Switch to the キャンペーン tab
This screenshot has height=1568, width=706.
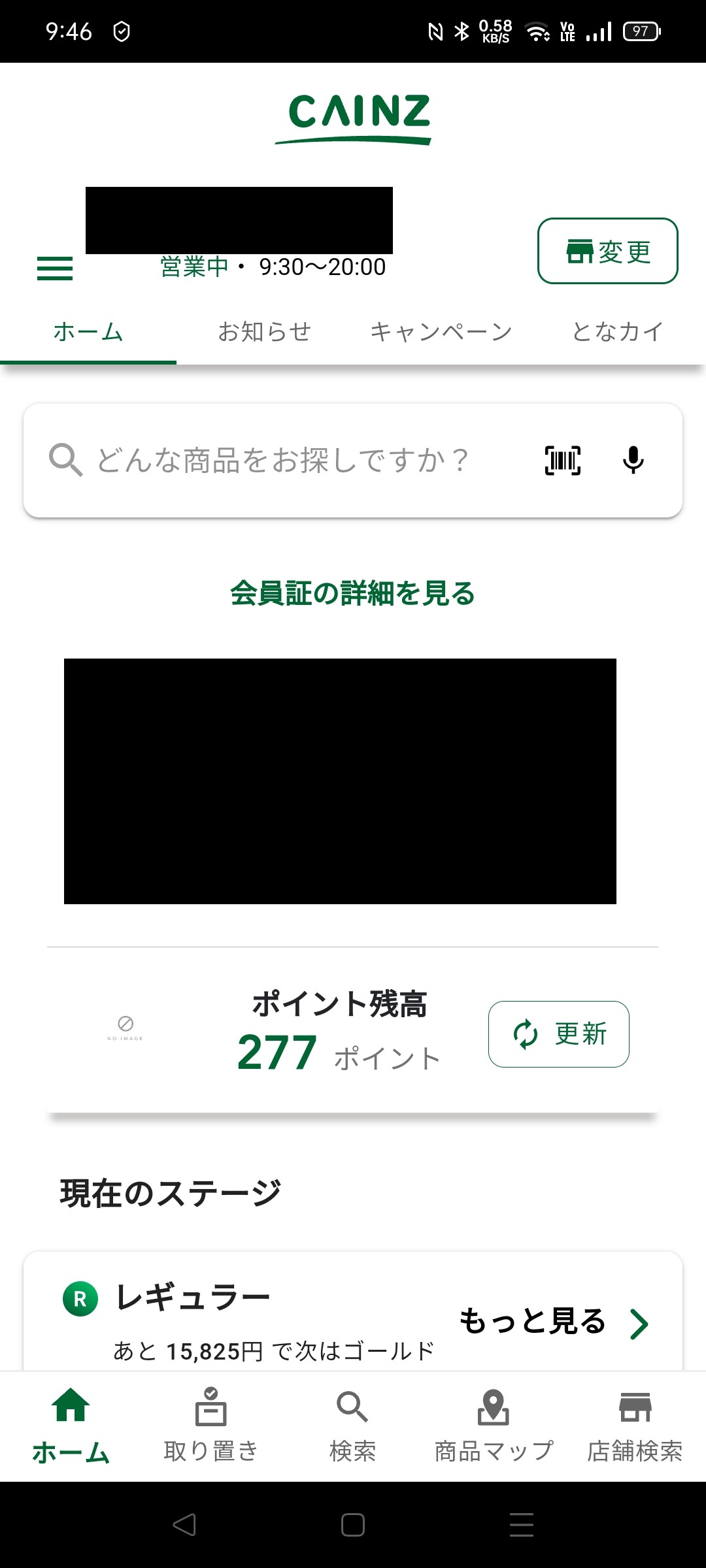click(x=441, y=332)
